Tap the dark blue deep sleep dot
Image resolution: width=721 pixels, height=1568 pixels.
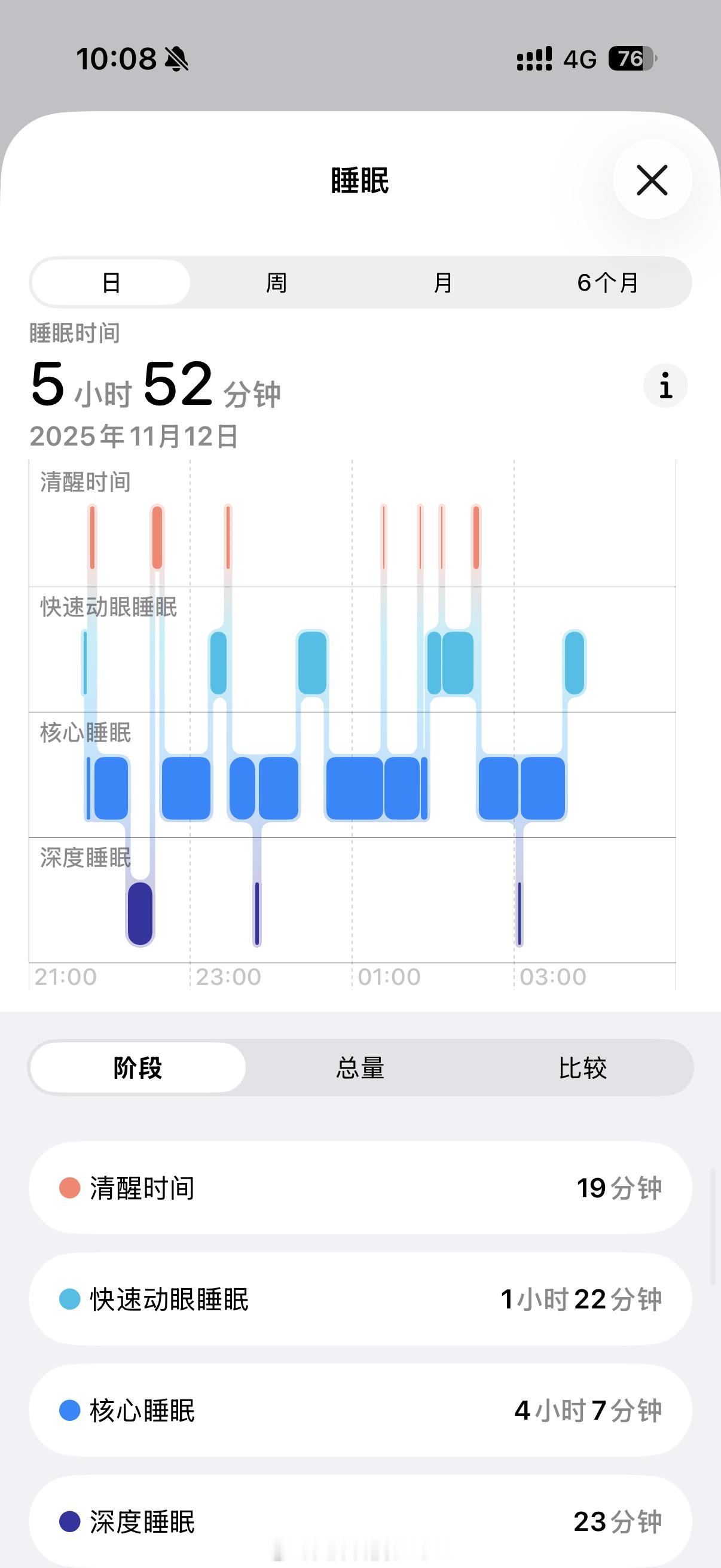coord(69,1520)
